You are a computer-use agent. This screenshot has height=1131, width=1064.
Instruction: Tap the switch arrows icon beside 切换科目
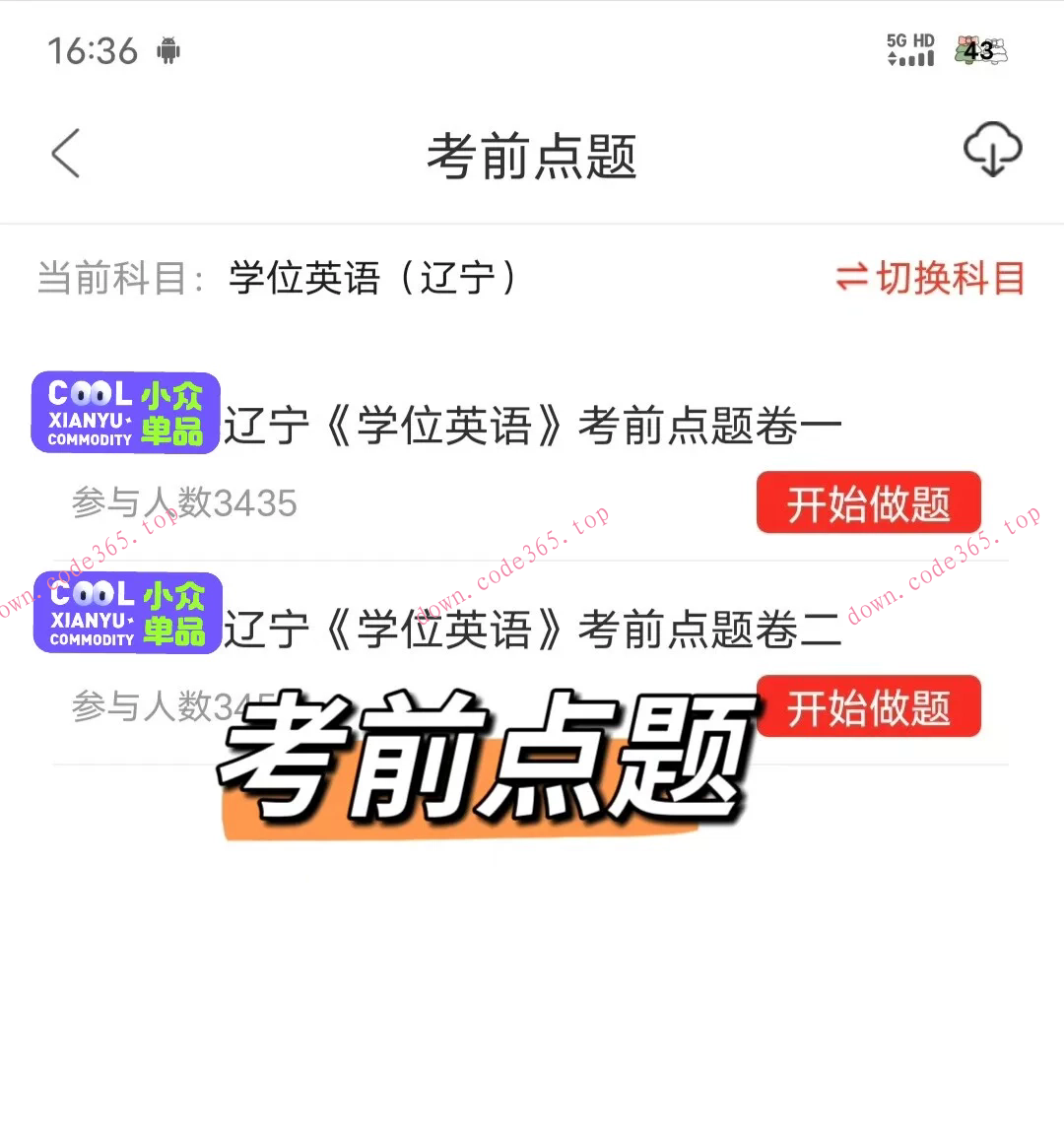pyautogui.click(x=853, y=279)
